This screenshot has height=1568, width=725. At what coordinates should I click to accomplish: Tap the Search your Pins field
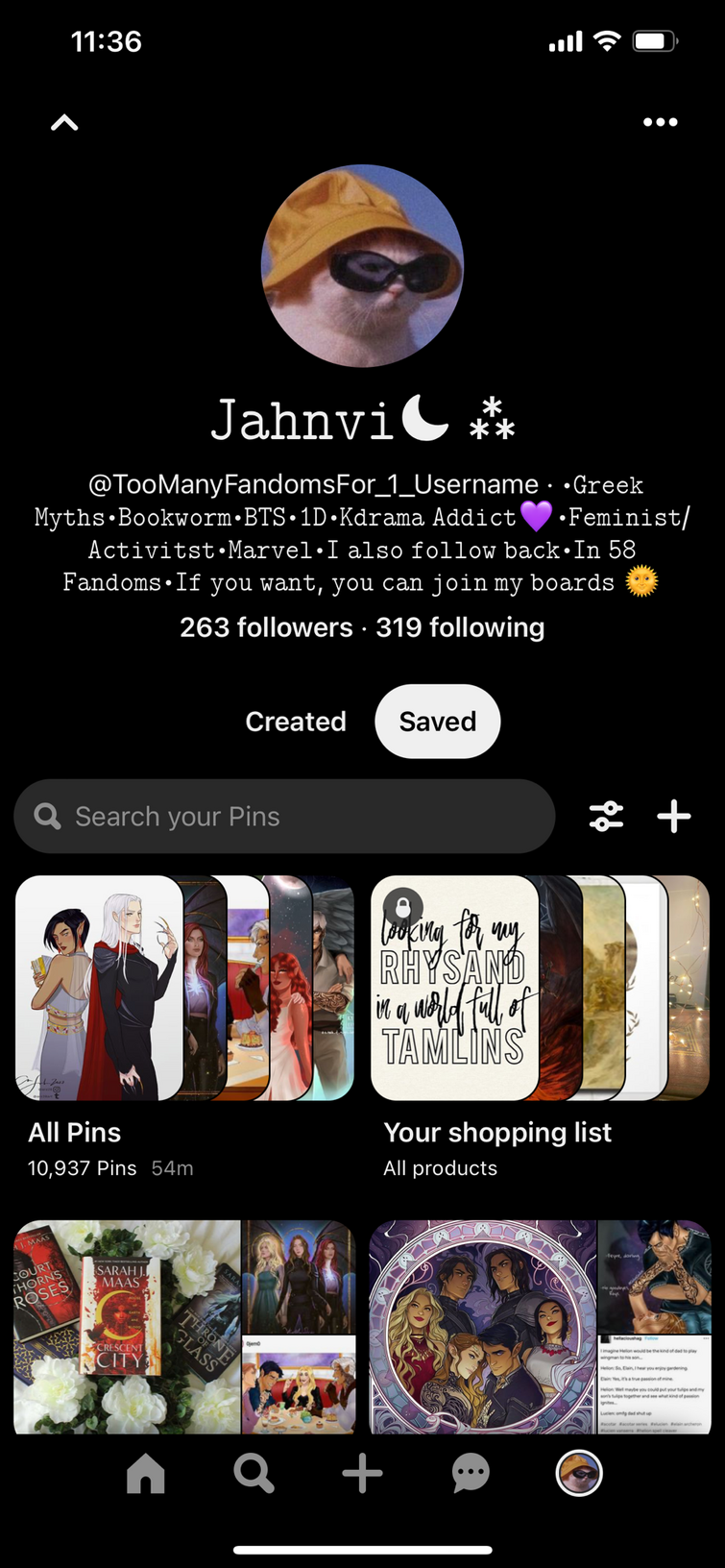[284, 817]
